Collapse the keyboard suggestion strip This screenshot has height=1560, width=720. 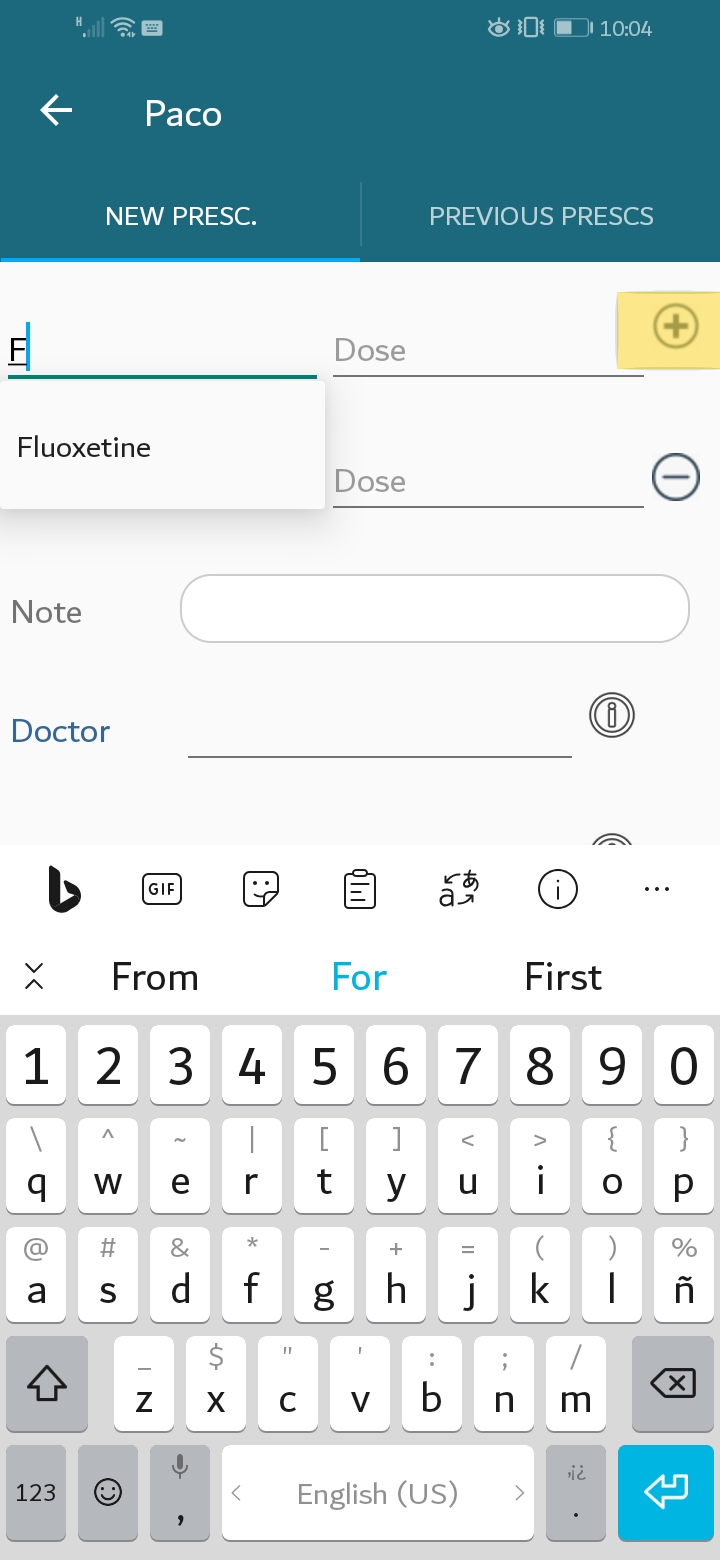[x=34, y=976]
